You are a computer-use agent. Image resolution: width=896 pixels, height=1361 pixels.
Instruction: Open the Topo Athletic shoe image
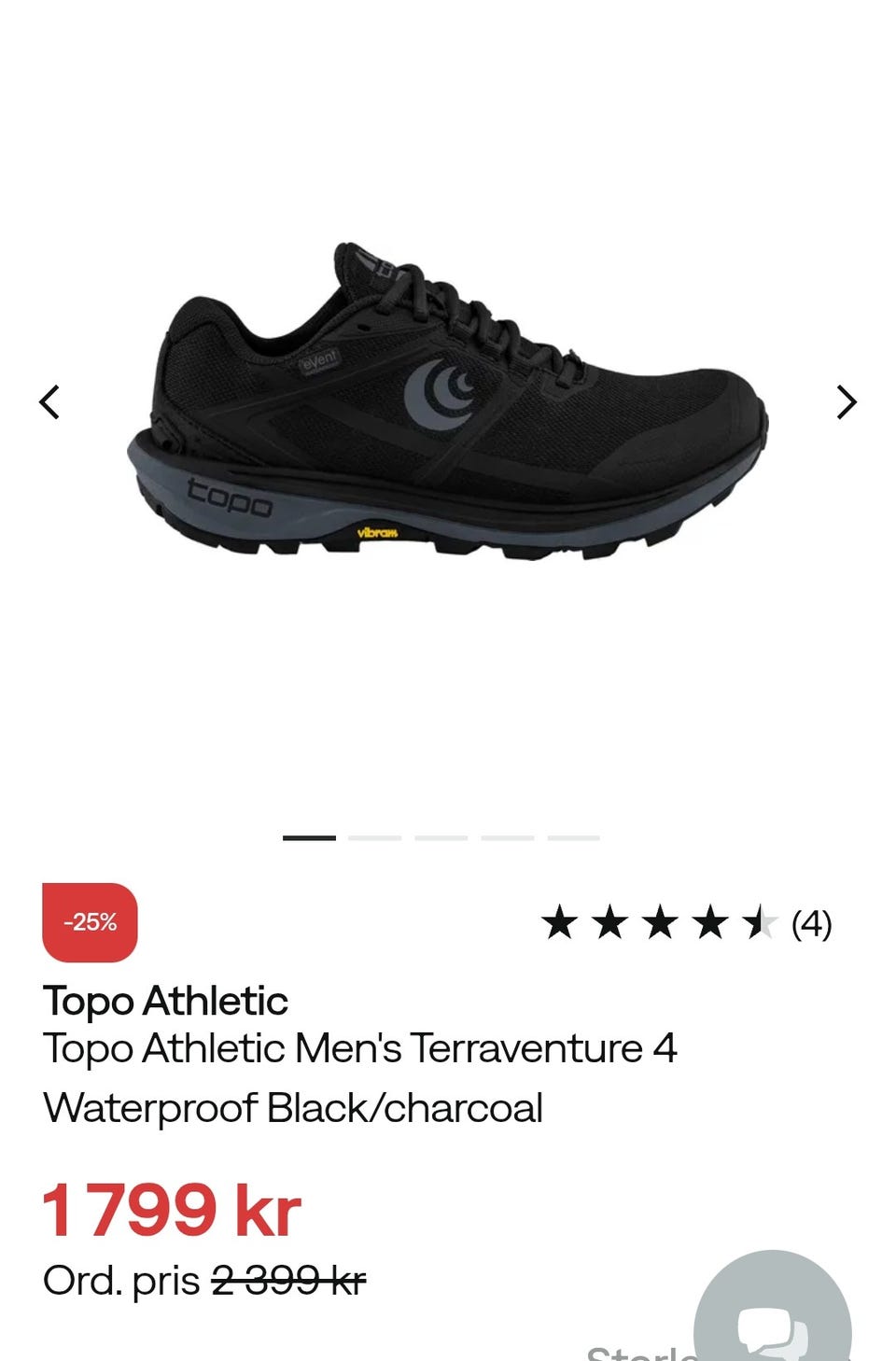click(x=448, y=403)
